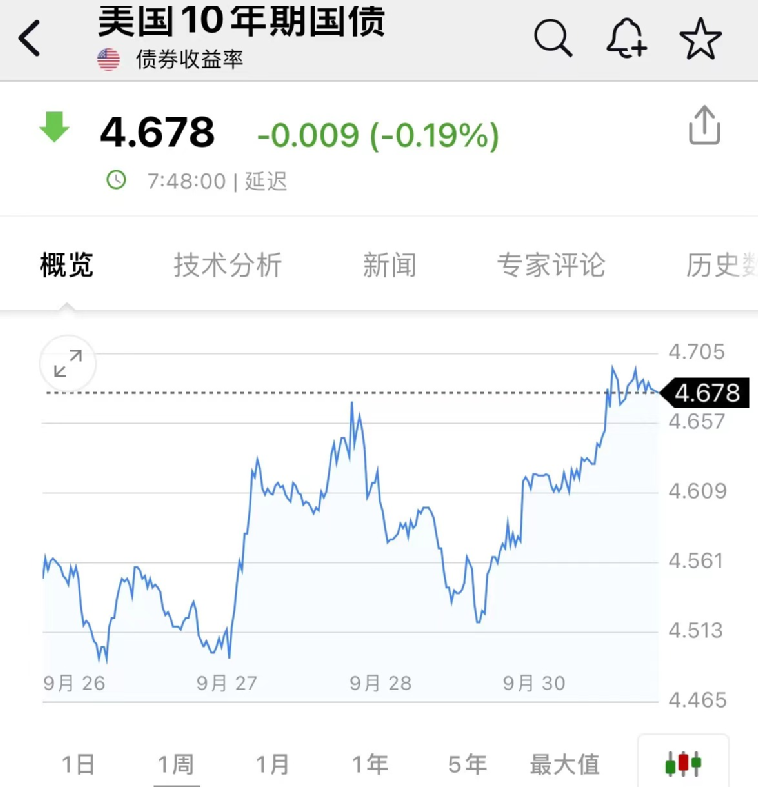The height and width of the screenshot is (787, 758).
Task: Share the bond yield quote
Action: click(705, 126)
